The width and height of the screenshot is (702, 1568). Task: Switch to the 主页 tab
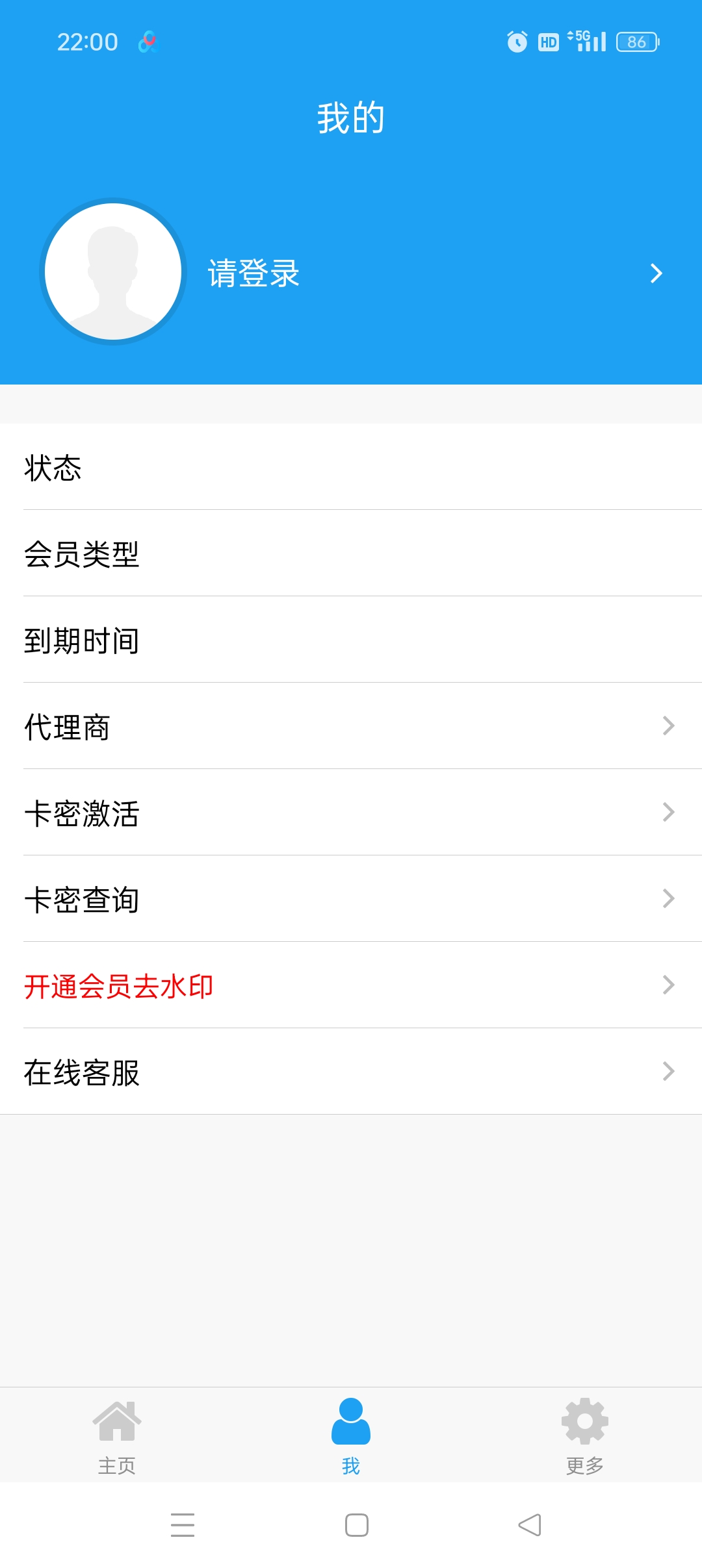(117, 1435)
